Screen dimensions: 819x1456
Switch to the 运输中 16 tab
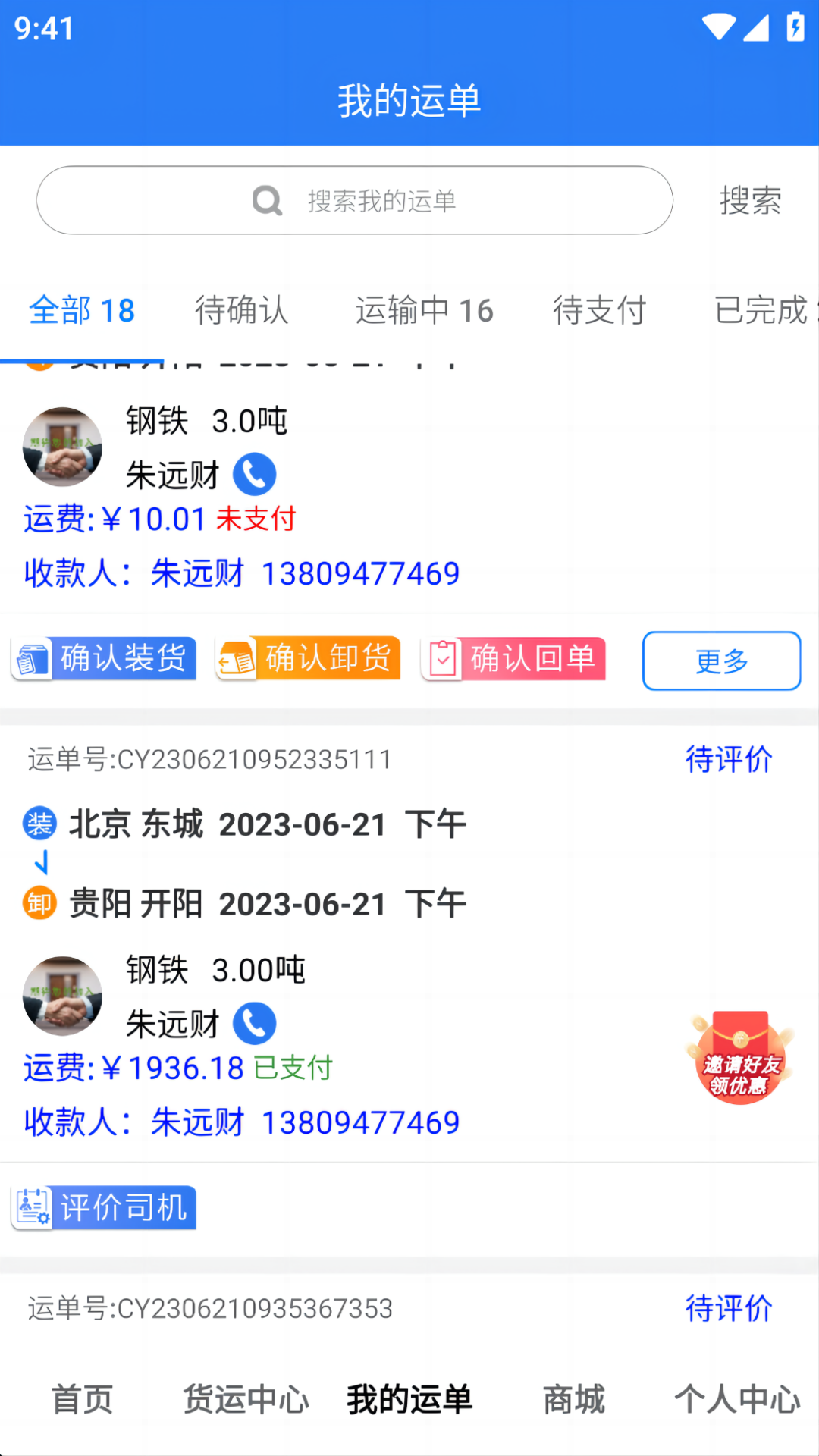click(x=424, y=311)
